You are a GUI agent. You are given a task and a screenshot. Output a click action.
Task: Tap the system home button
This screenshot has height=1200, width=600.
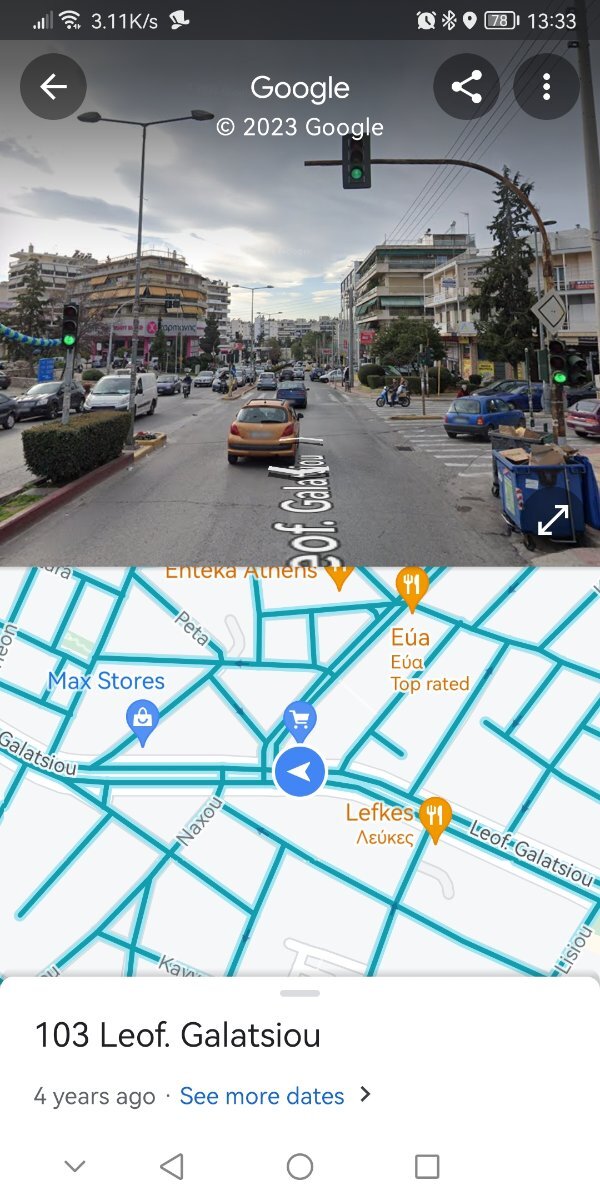pos(300,1166)
